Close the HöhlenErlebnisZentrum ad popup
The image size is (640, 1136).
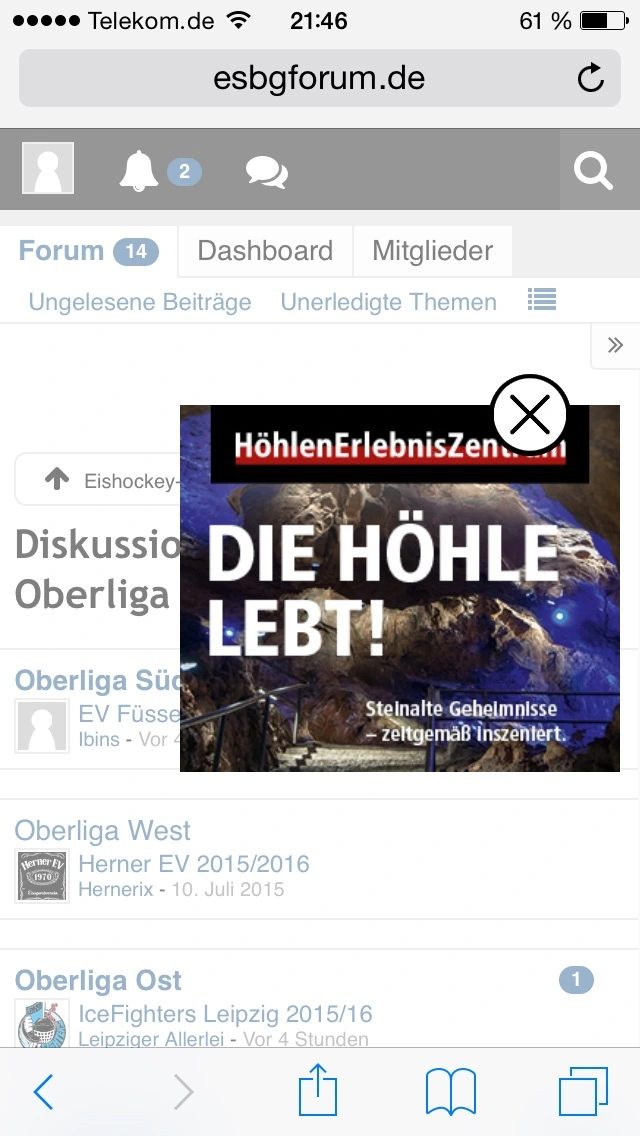(x=530, y=414)
